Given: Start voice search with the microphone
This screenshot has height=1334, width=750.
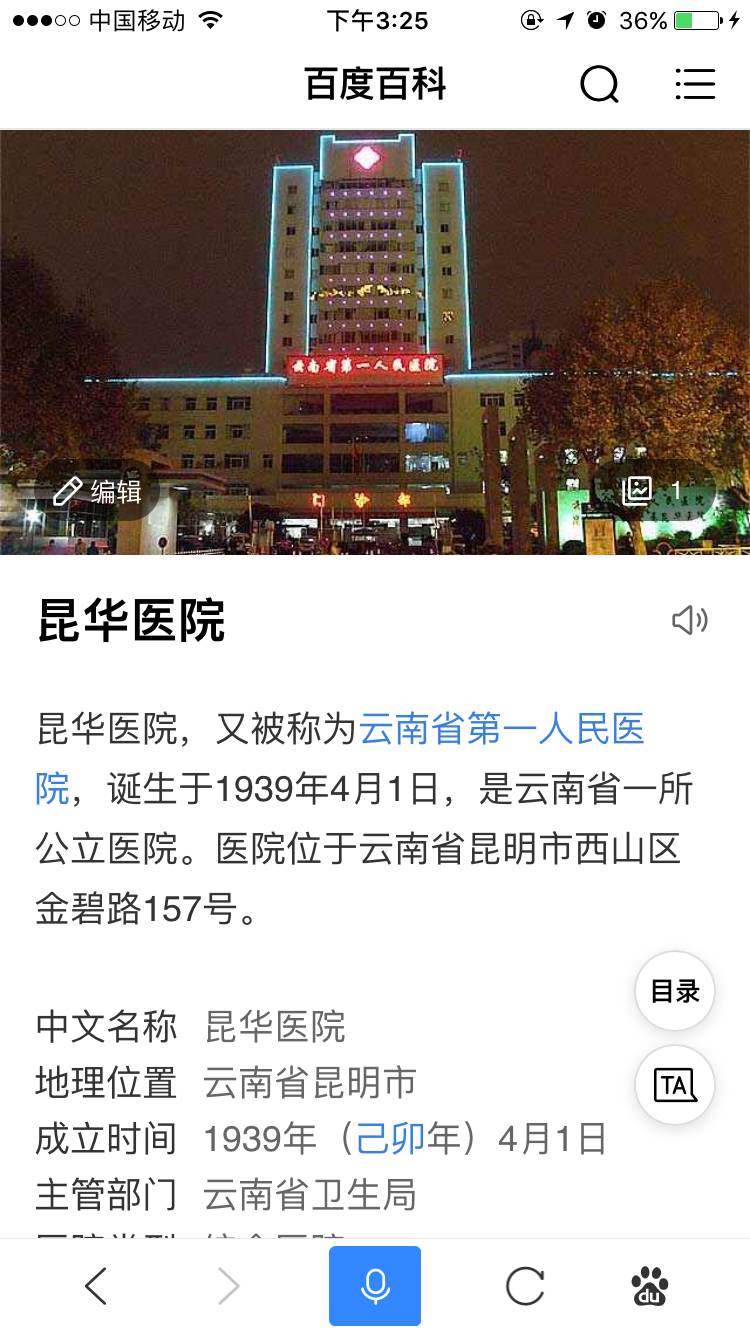Looking at the screenshot, I should (375, 1286).
